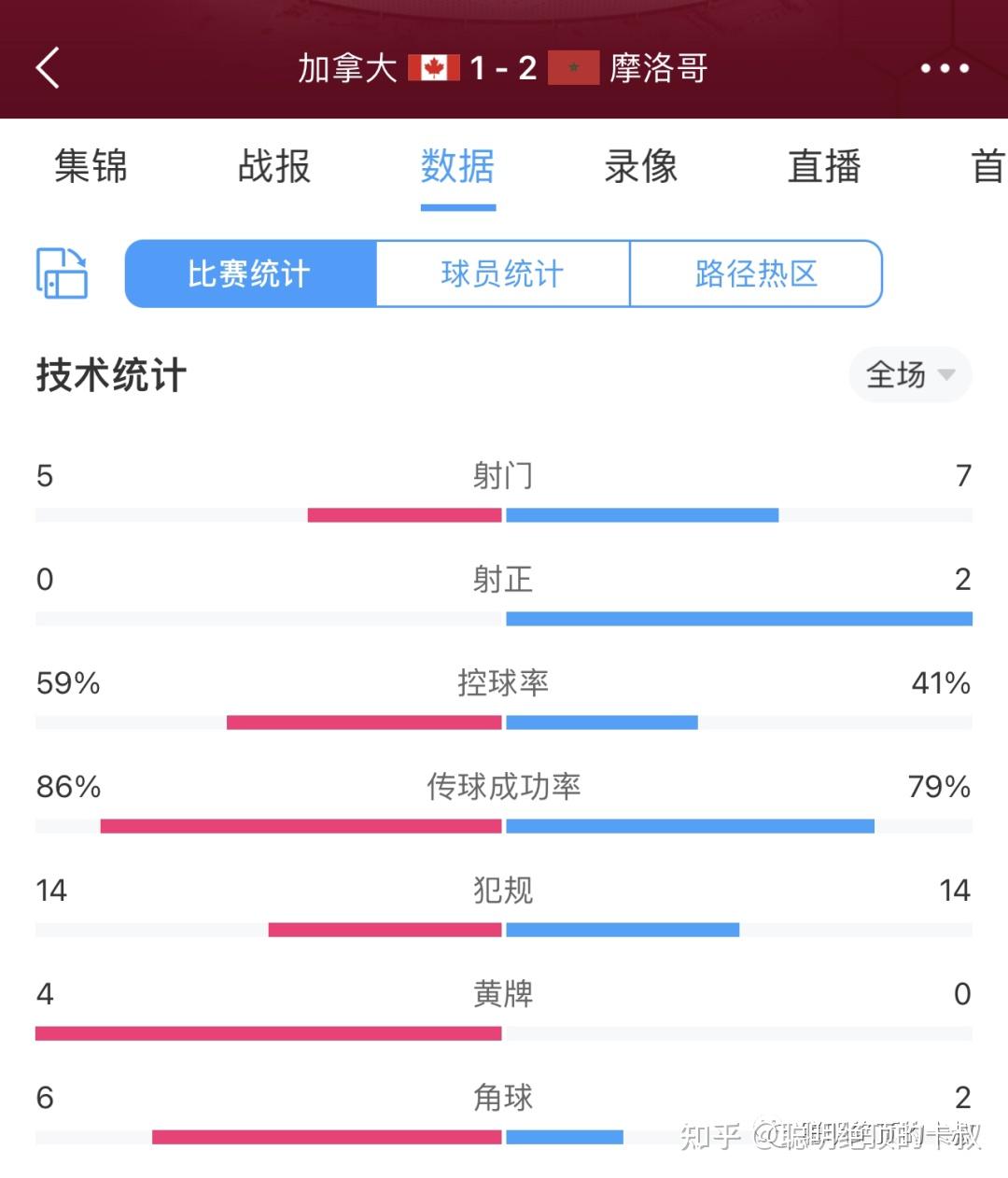Click the 技术统计 section heading
The width and height of the screenshot is (1008, 1178).
click(x=109, y=375)
